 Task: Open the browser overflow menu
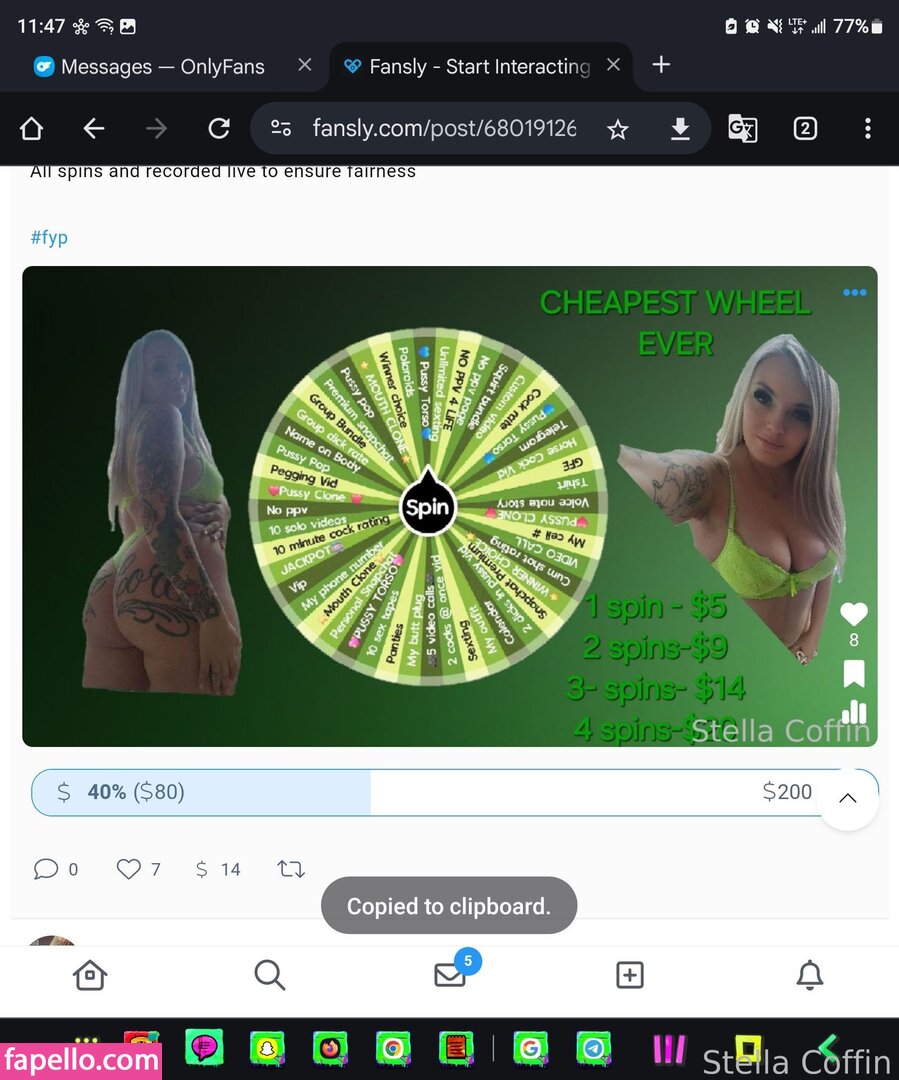pyautogui.click(x=867, y=128)
